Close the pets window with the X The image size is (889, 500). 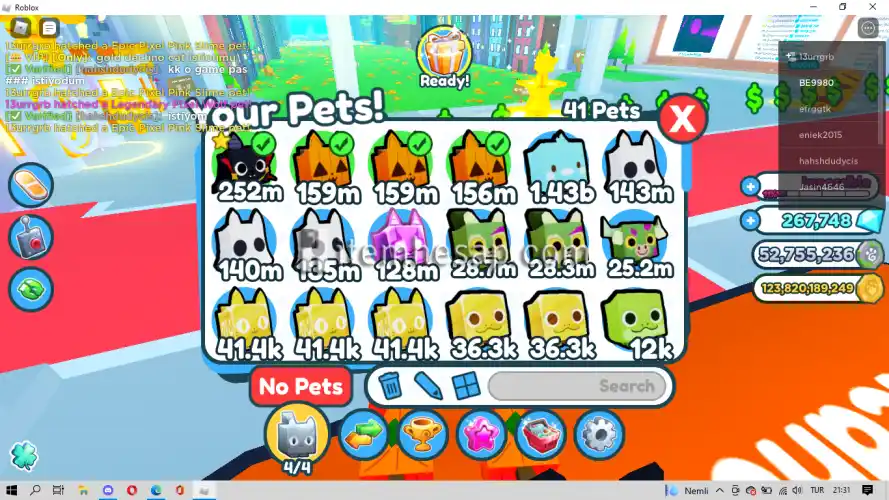click(682, 120)
